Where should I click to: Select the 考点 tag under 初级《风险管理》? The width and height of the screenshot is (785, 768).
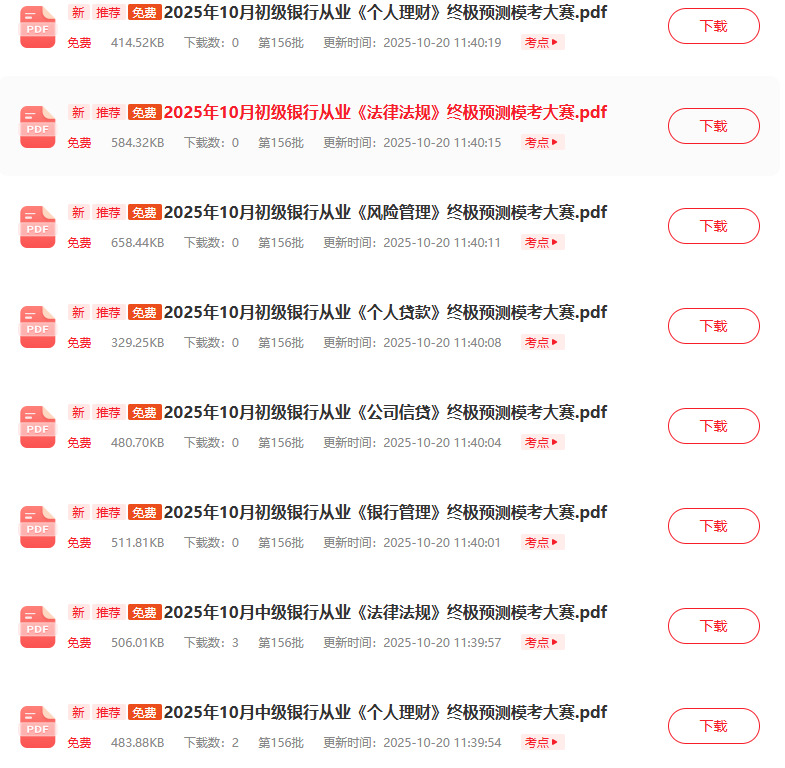(x=542, y=243)
